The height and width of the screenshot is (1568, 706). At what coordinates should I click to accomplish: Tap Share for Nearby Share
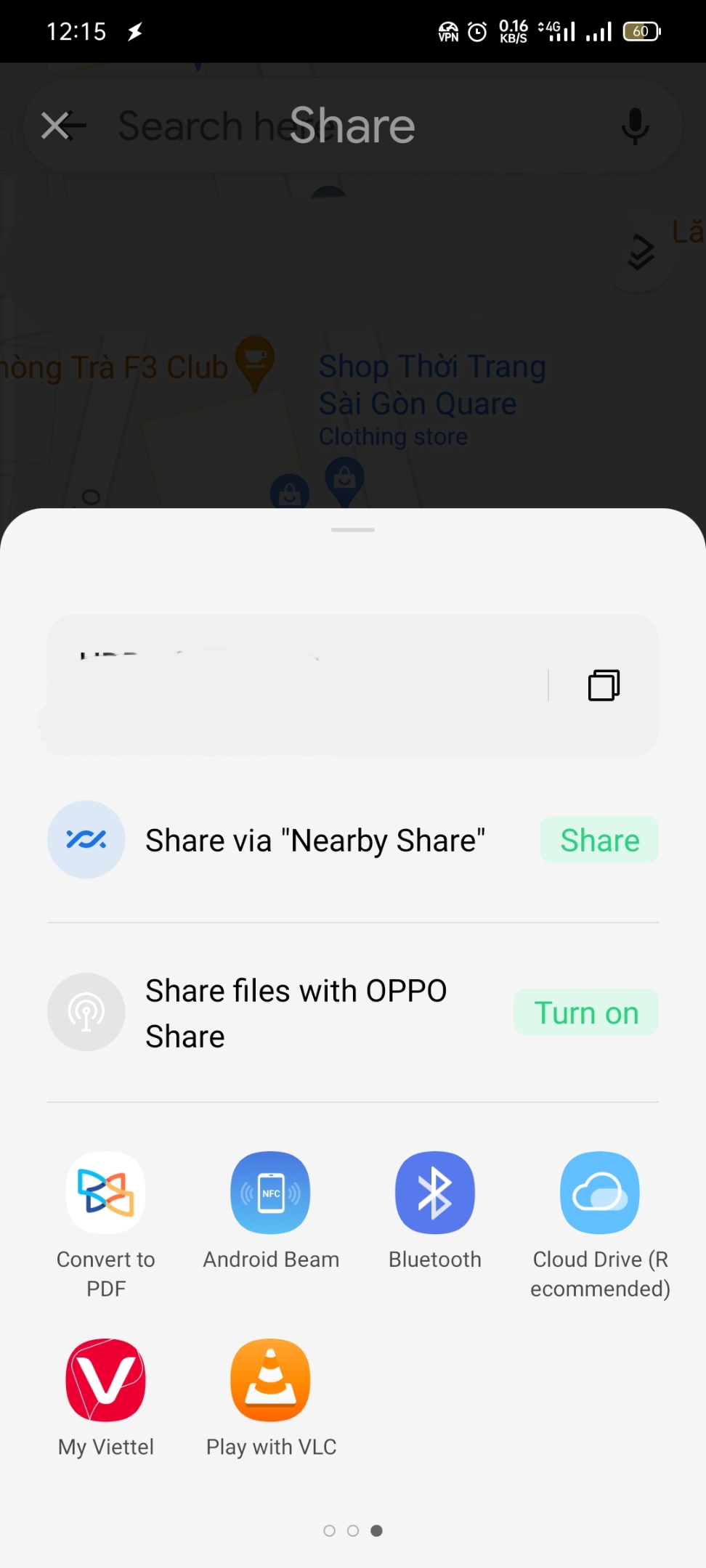(599, 840)
